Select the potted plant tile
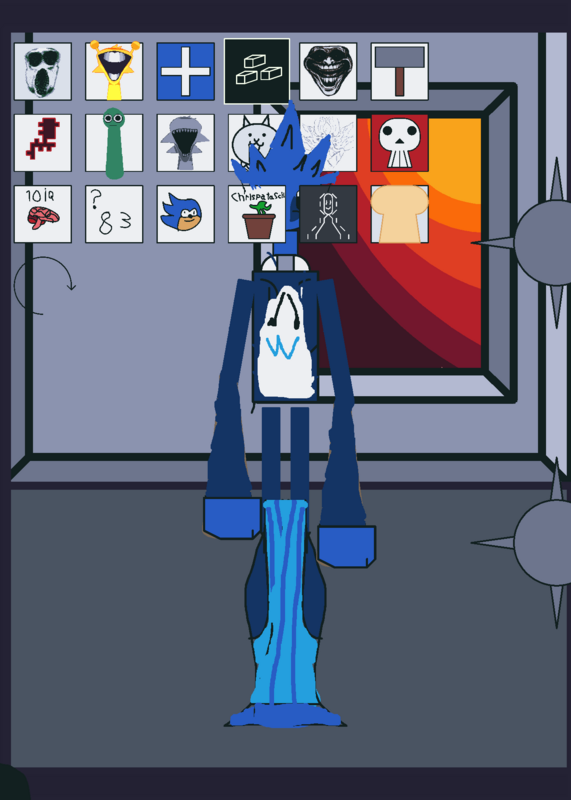Image resolution: width=571 pixels, height=800 pixels. pyautogui.click(x=257, y=214)
